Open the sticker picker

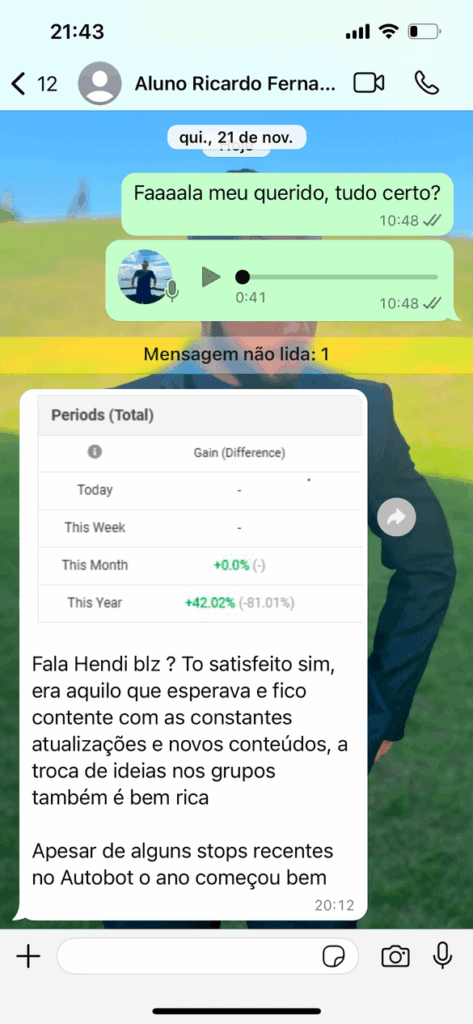(x=334, y=957)
